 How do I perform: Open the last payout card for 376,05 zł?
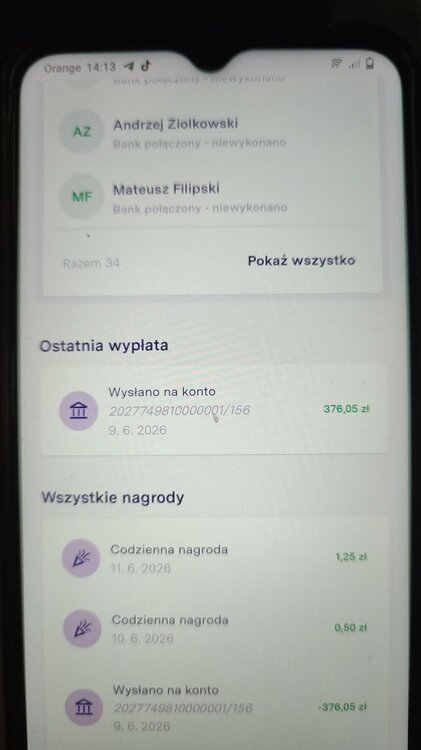tap(214, 410)
